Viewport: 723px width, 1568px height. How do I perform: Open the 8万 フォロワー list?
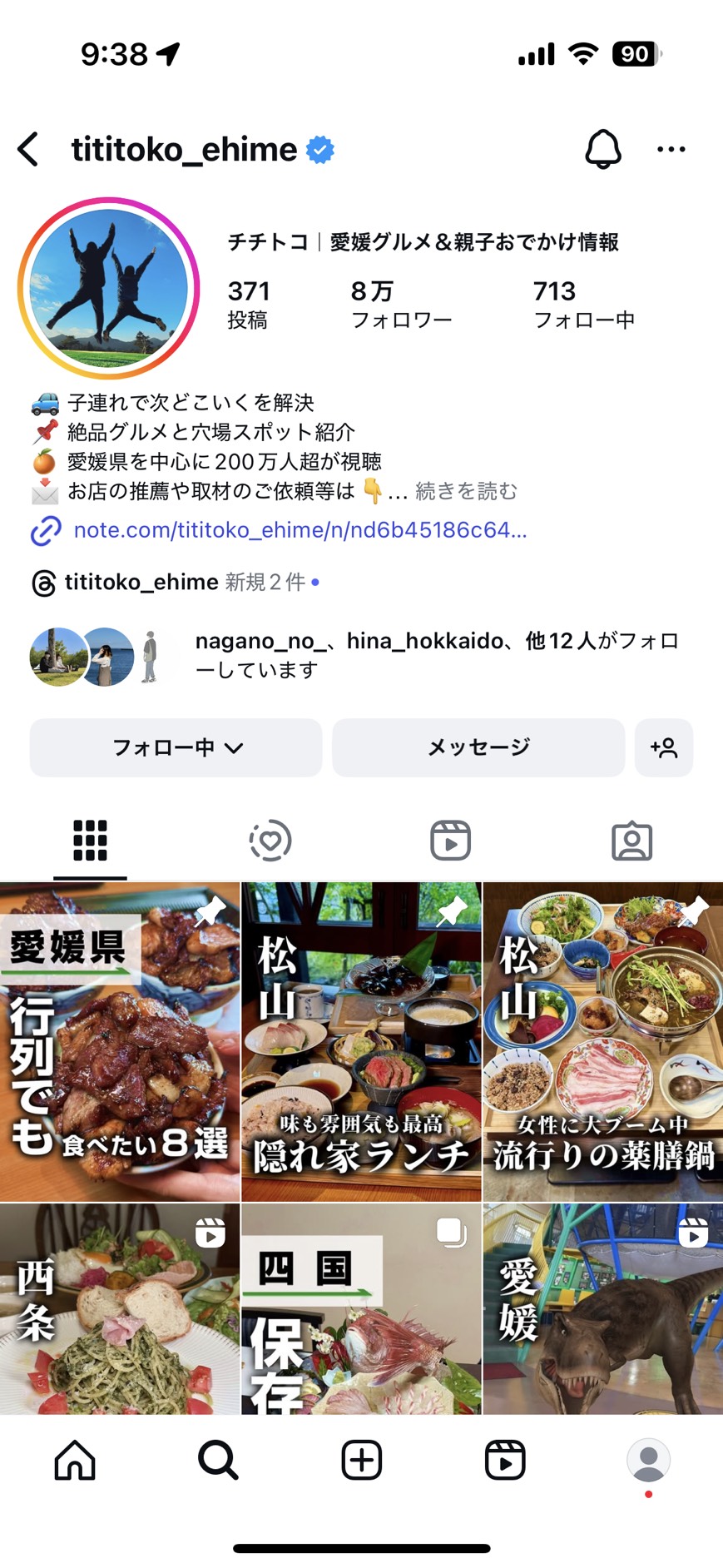pos(400,305)
